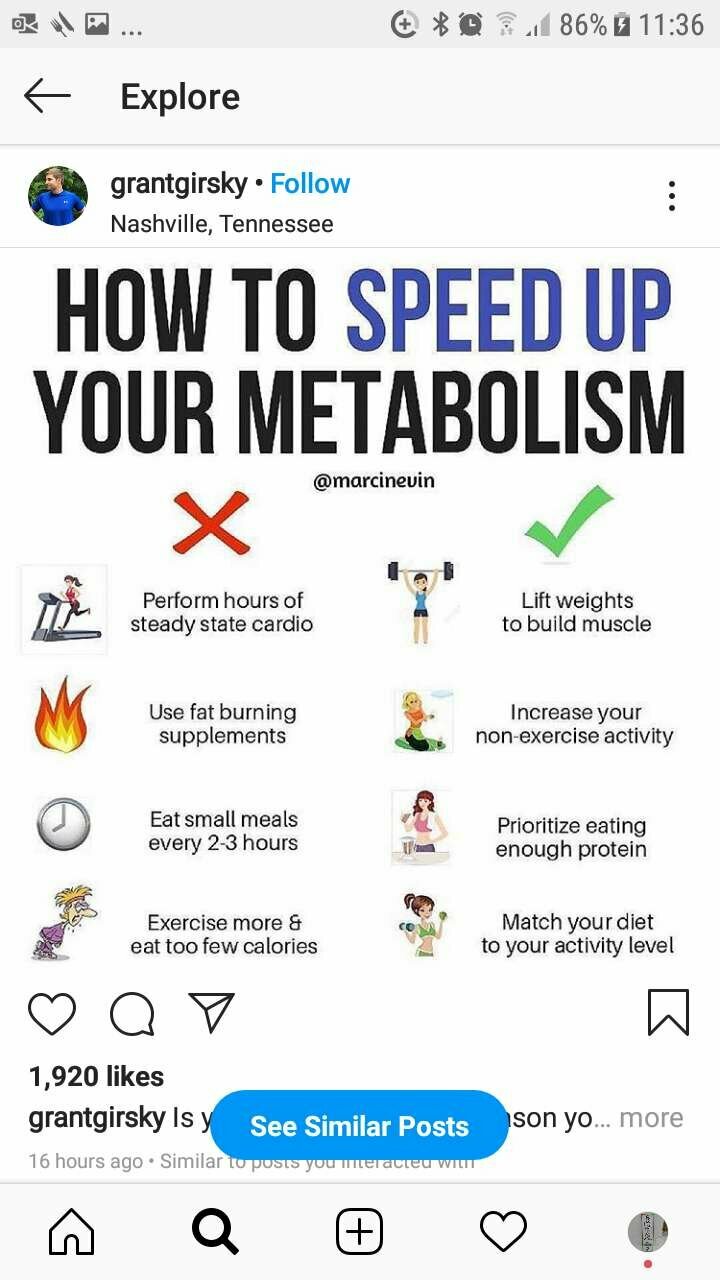Create a new post
The image size is (720, 1280).
tap(359, 1231)
